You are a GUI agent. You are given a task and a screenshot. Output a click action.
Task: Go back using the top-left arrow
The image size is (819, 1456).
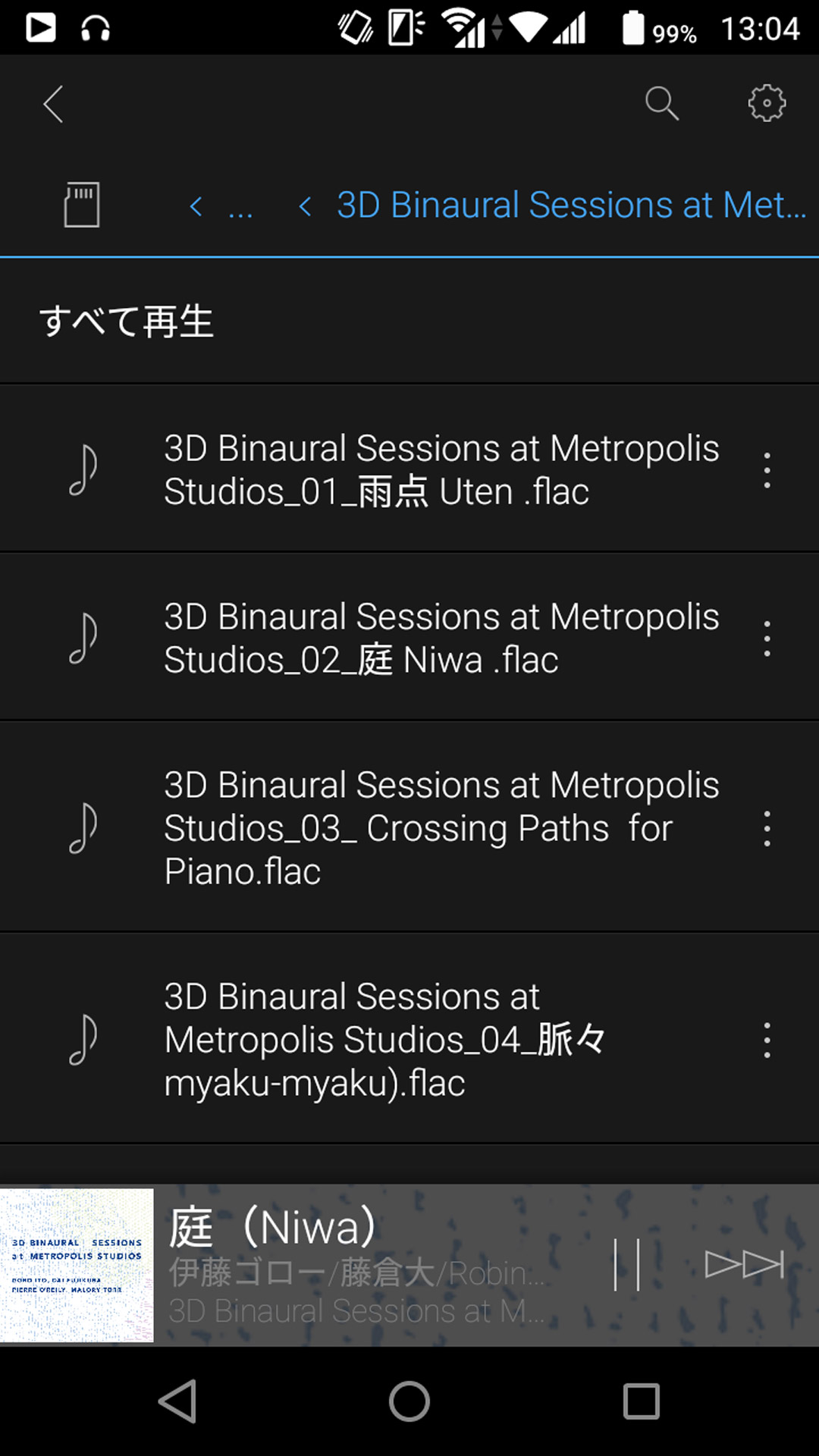[x=53, y=104]
